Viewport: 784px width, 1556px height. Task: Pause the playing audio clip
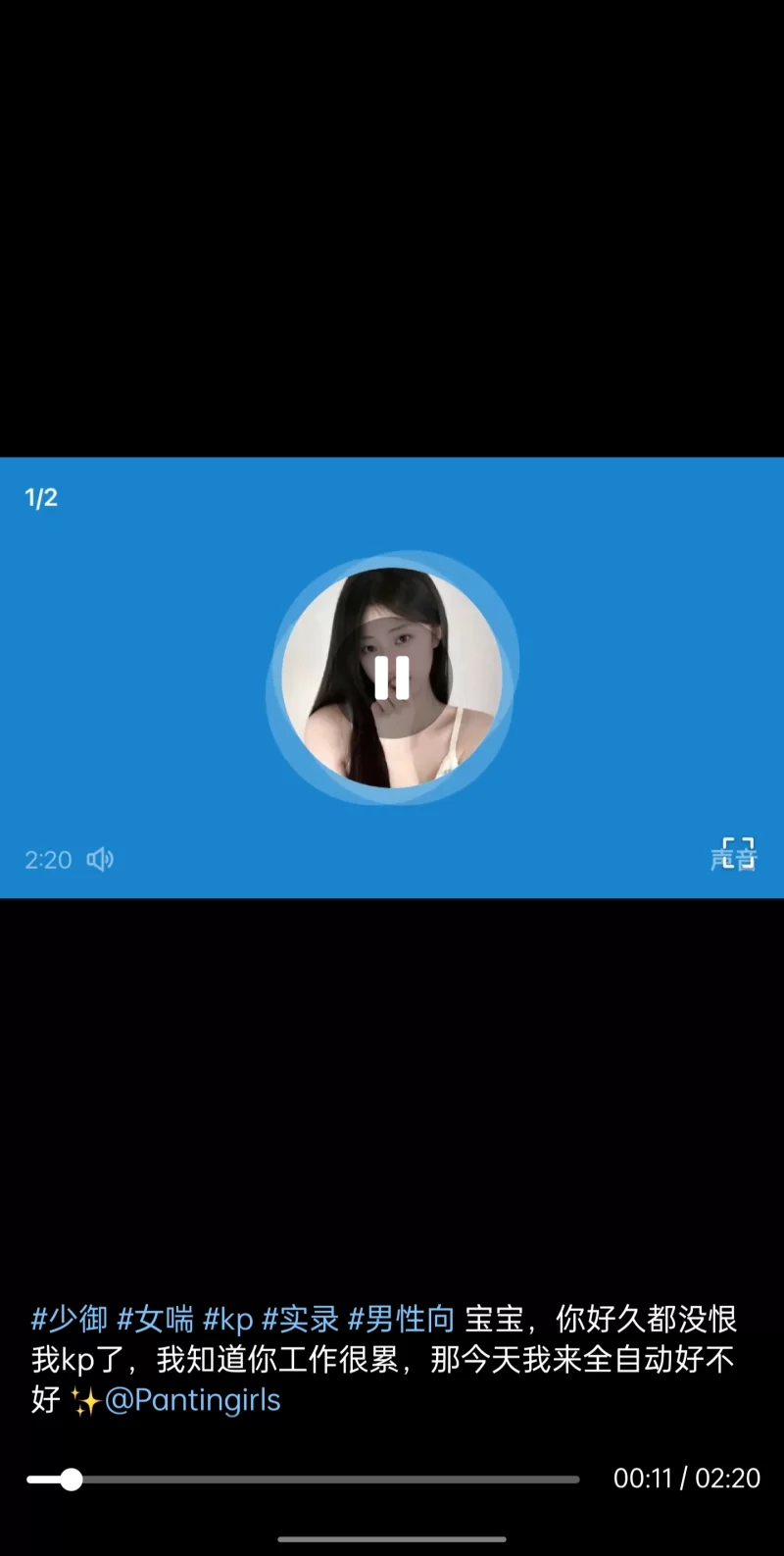tap(392, 678)
